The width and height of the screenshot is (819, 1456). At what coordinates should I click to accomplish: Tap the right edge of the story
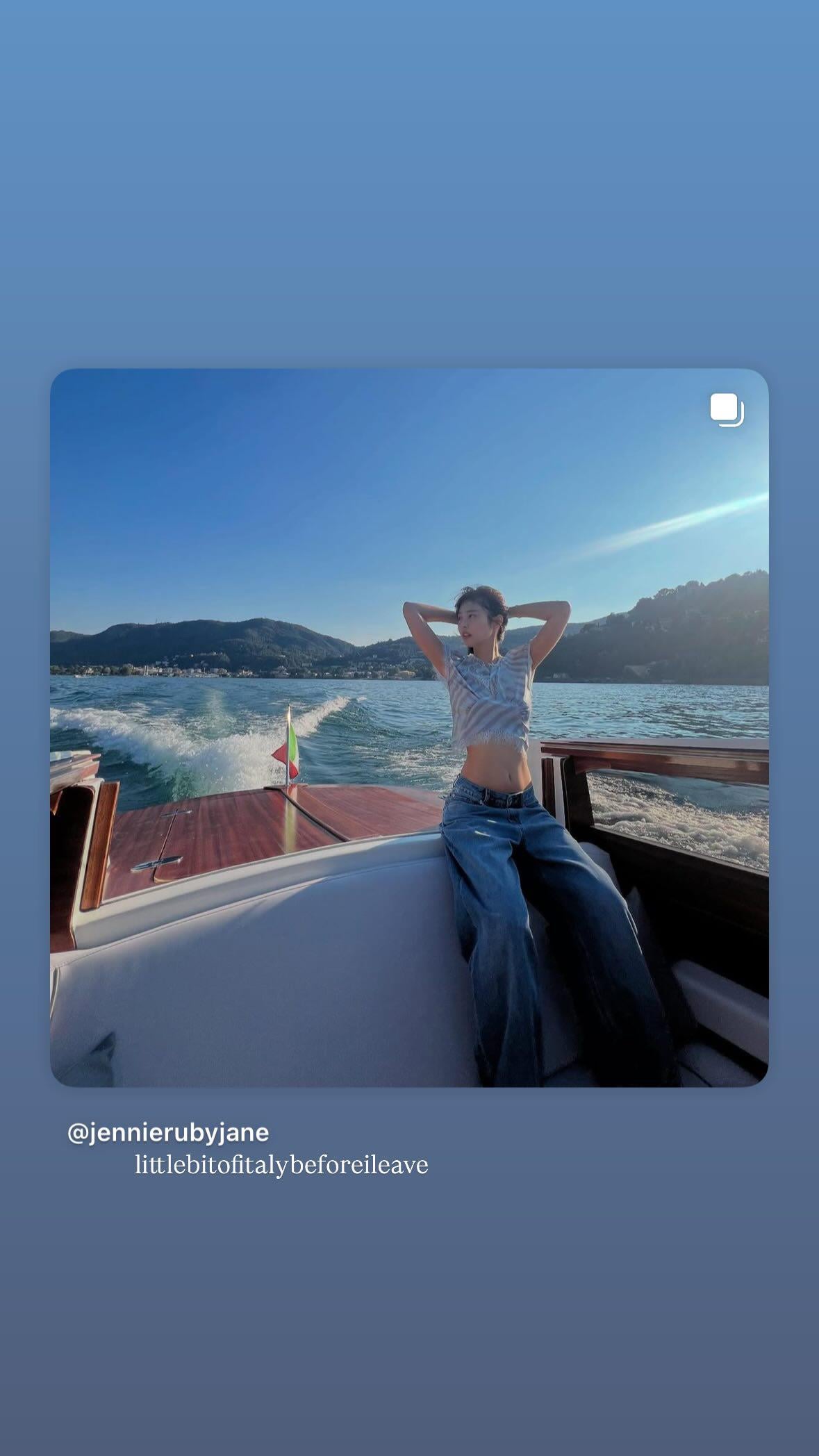799,729
